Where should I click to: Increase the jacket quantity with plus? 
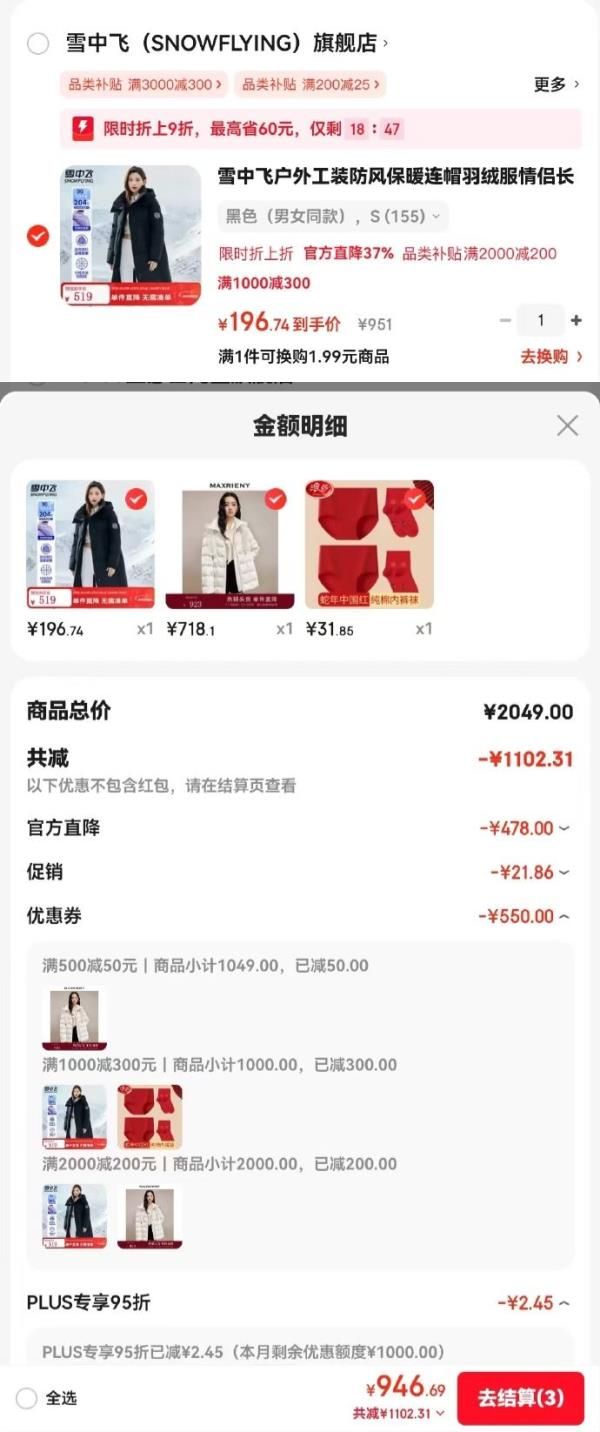click(x=576, y=321)
